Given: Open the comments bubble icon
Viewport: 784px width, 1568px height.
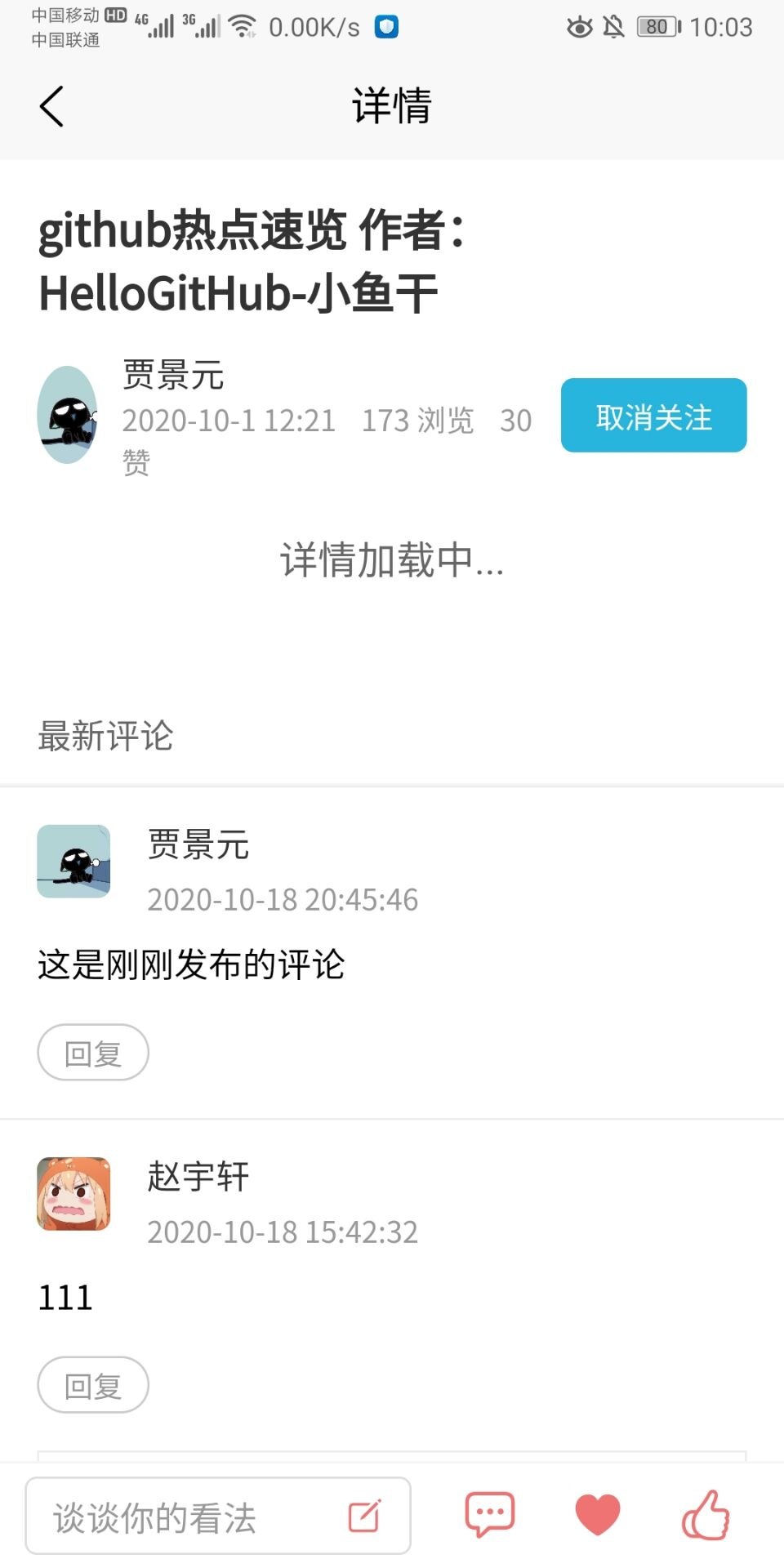Looking at the screenshot, I should point(490,1515).
